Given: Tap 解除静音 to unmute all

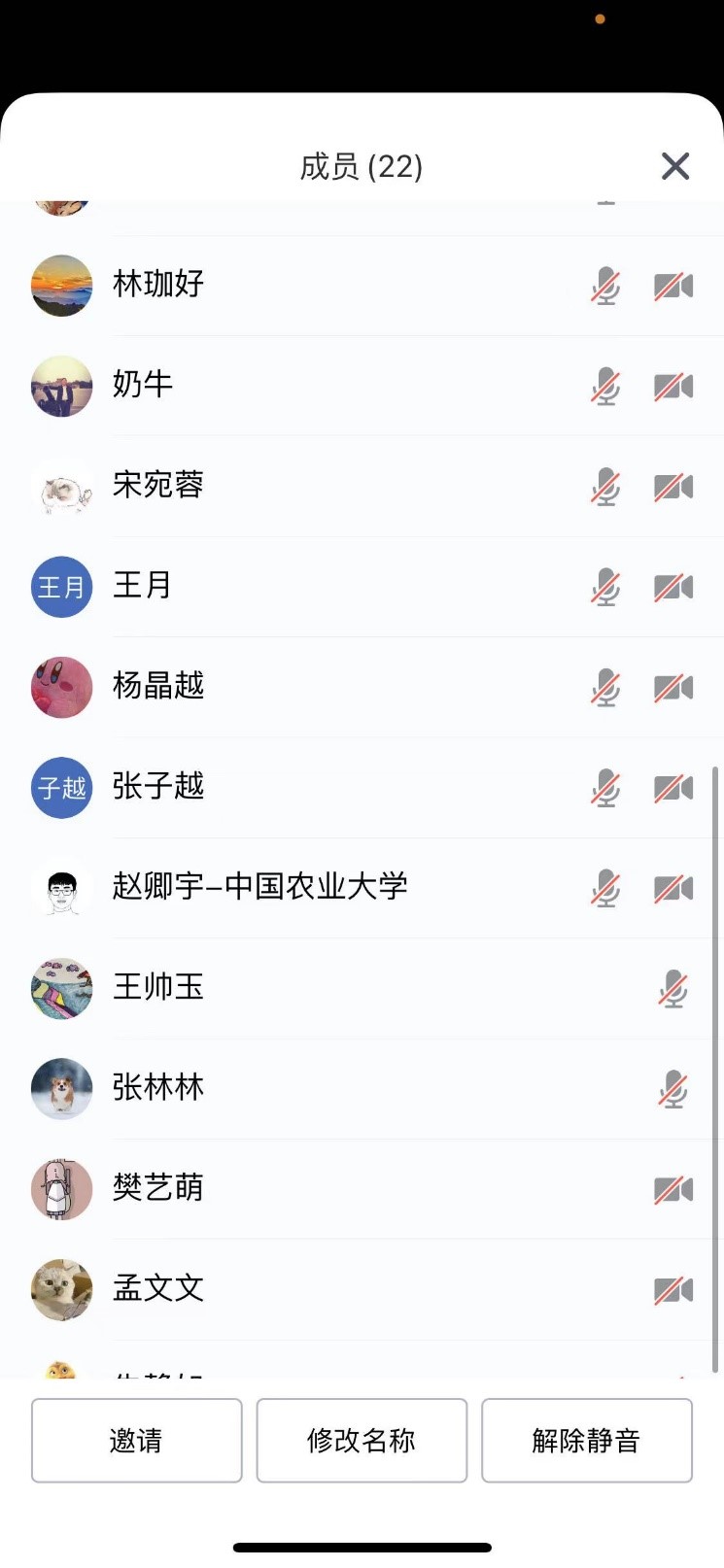Looking at the screenshot, I should [x=587, y=1441].
